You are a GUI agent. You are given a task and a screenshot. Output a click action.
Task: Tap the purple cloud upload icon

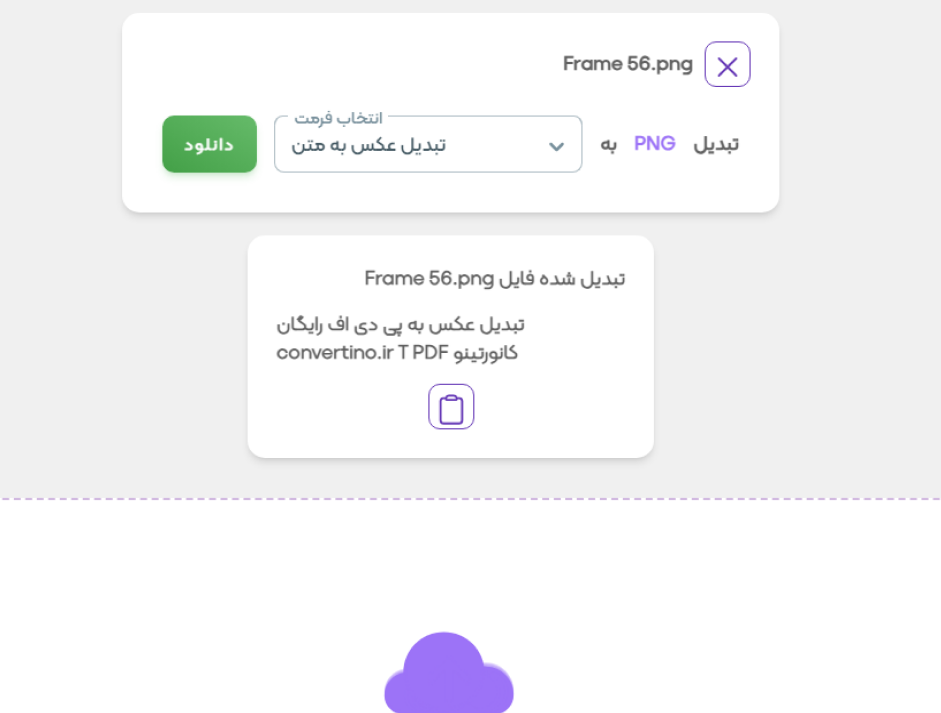[448, 675]
